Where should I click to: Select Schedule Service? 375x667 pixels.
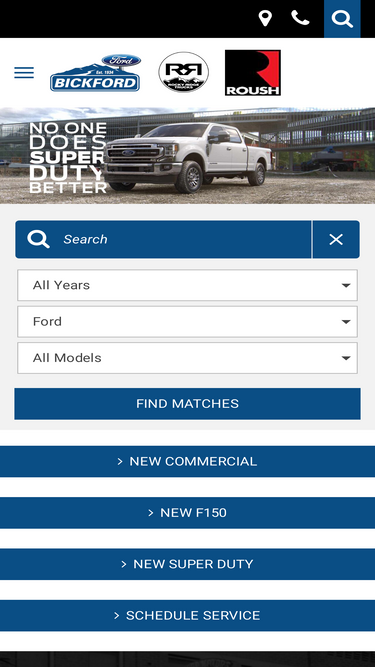pos(188,616)
